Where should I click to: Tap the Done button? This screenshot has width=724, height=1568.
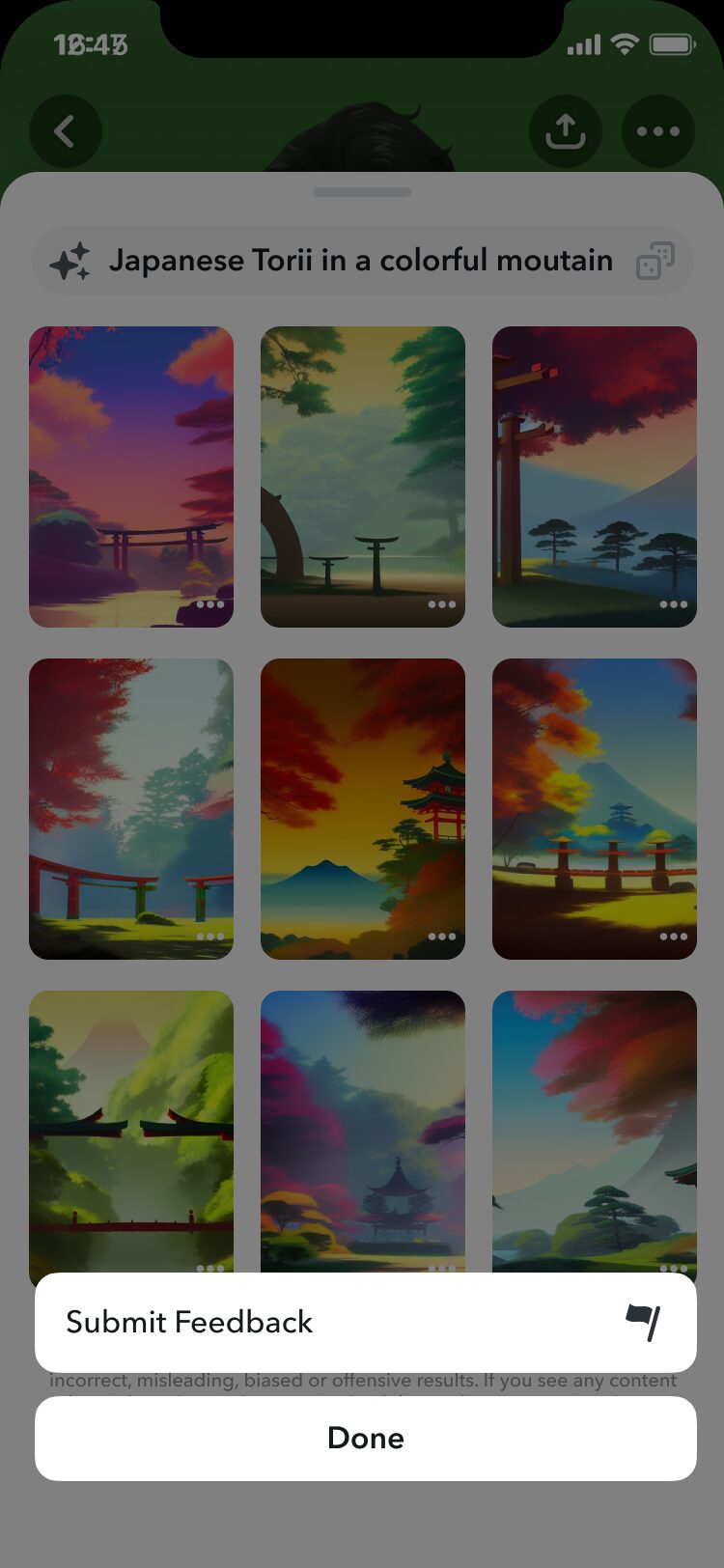pyautogui.click(x=365, y=1438)
